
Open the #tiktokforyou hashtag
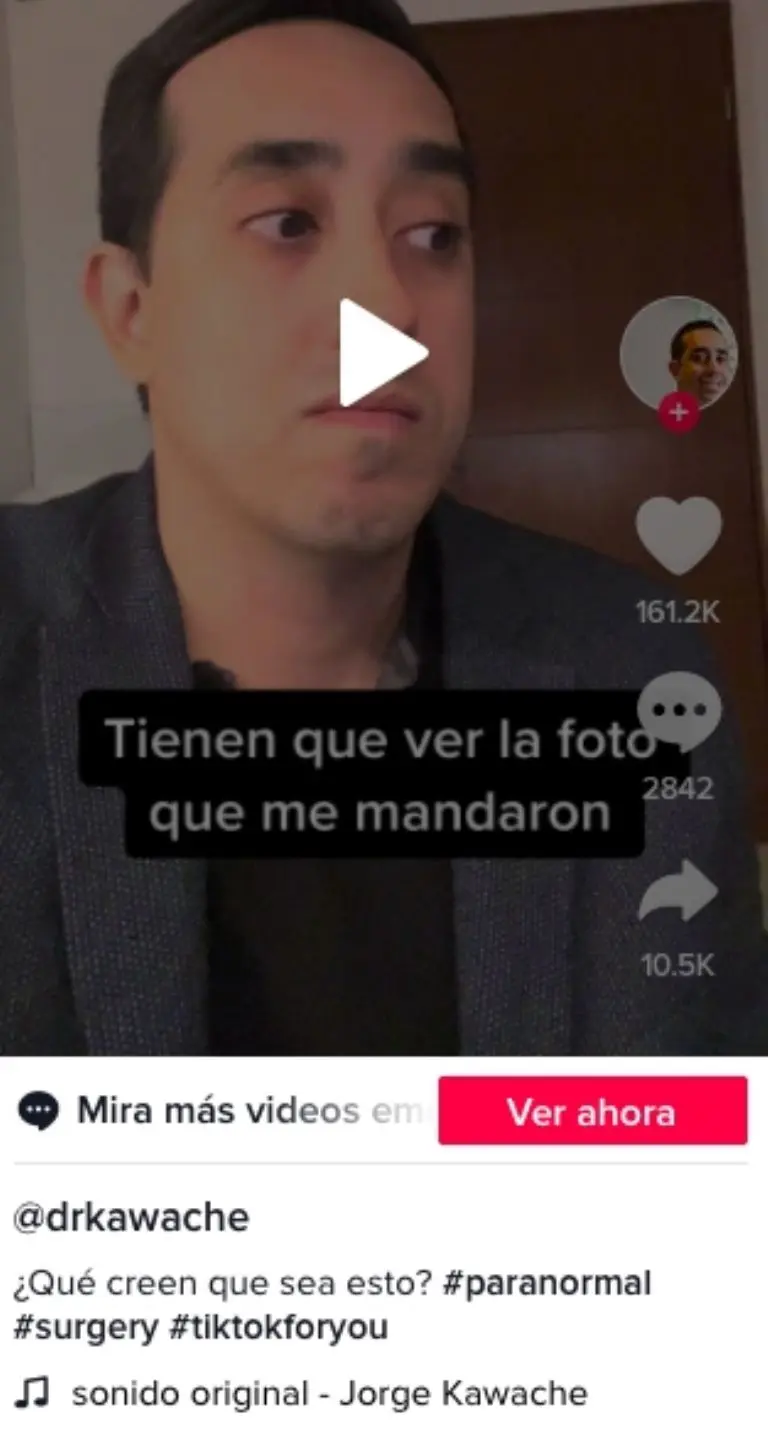(278, 1328)
